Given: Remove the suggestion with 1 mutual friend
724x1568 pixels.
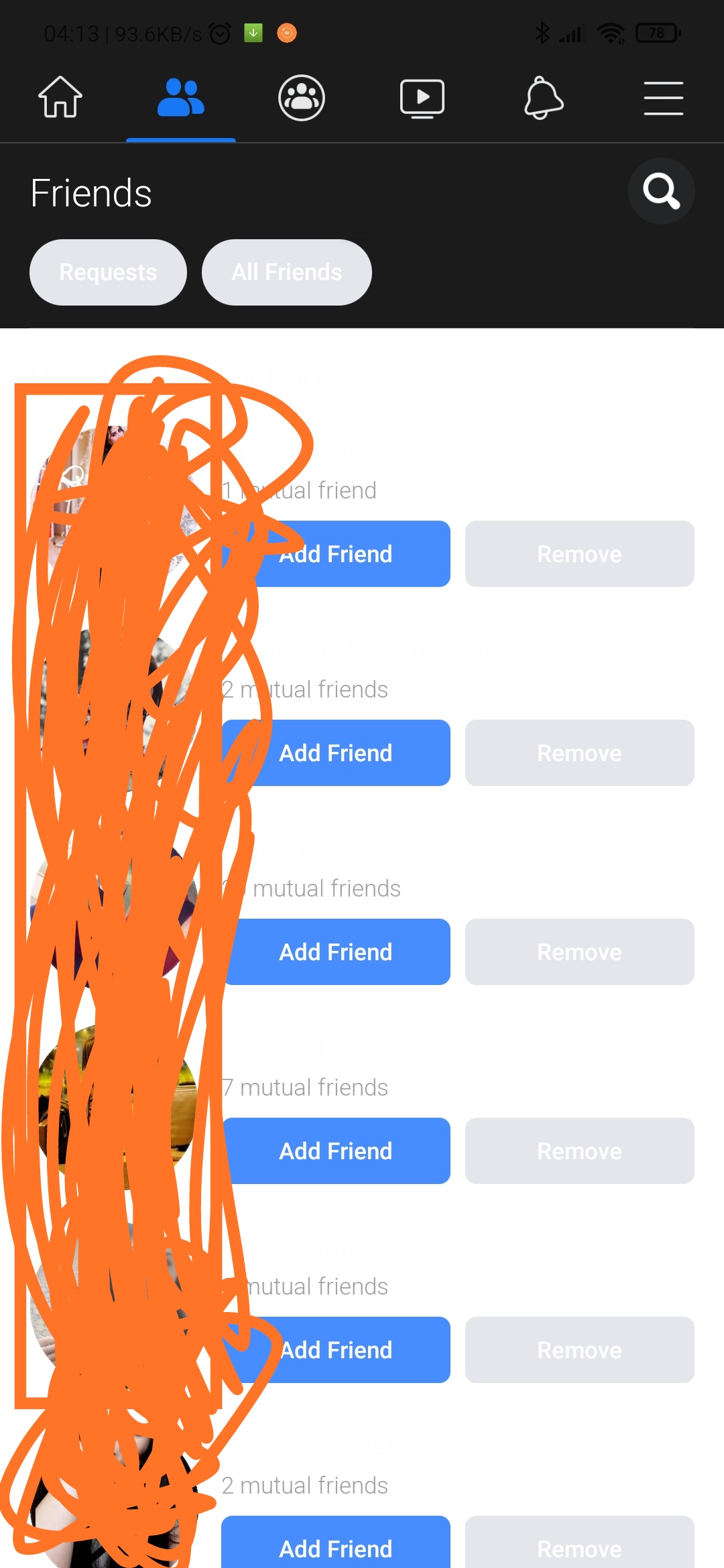Looking at the screenshot, I should 579,554.
